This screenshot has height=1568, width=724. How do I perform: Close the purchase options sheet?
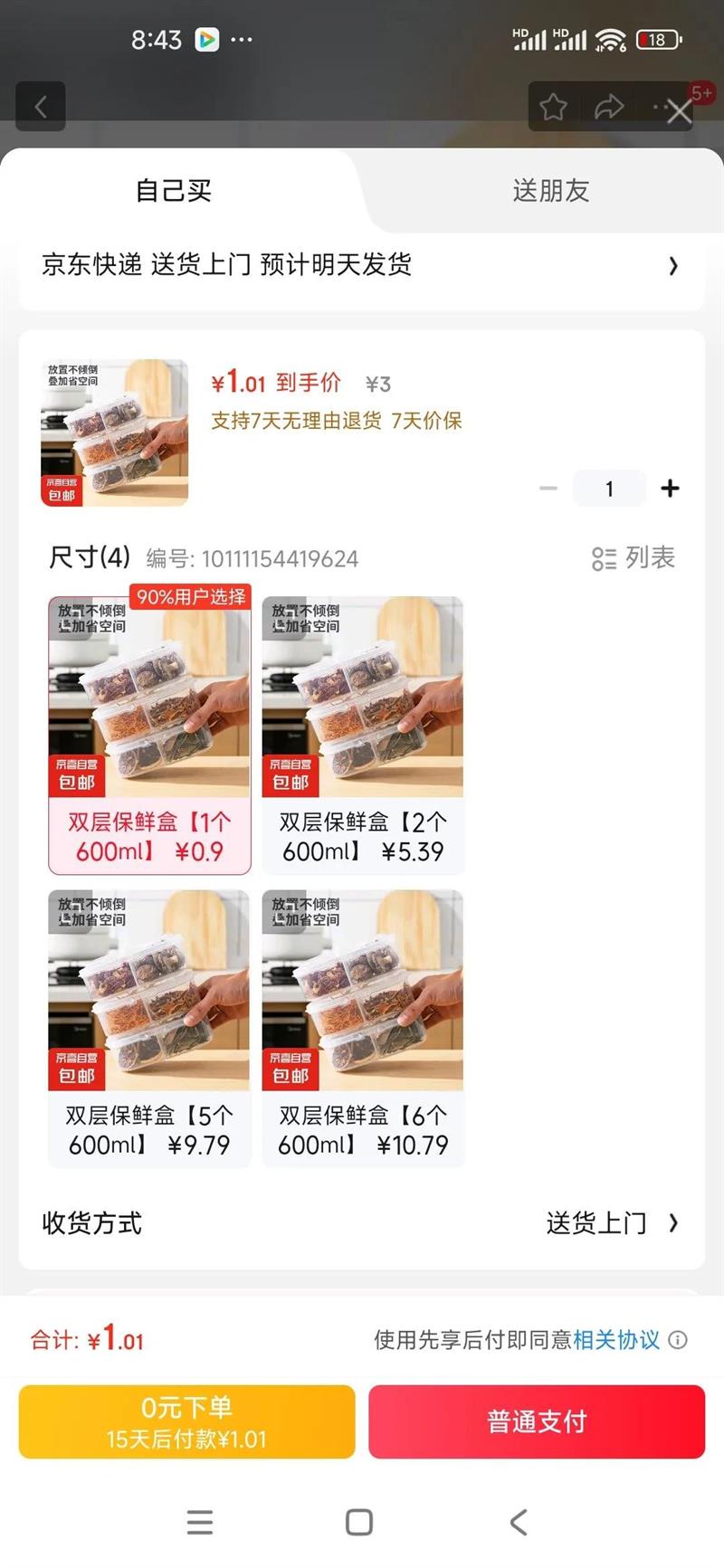click(679, 112)
